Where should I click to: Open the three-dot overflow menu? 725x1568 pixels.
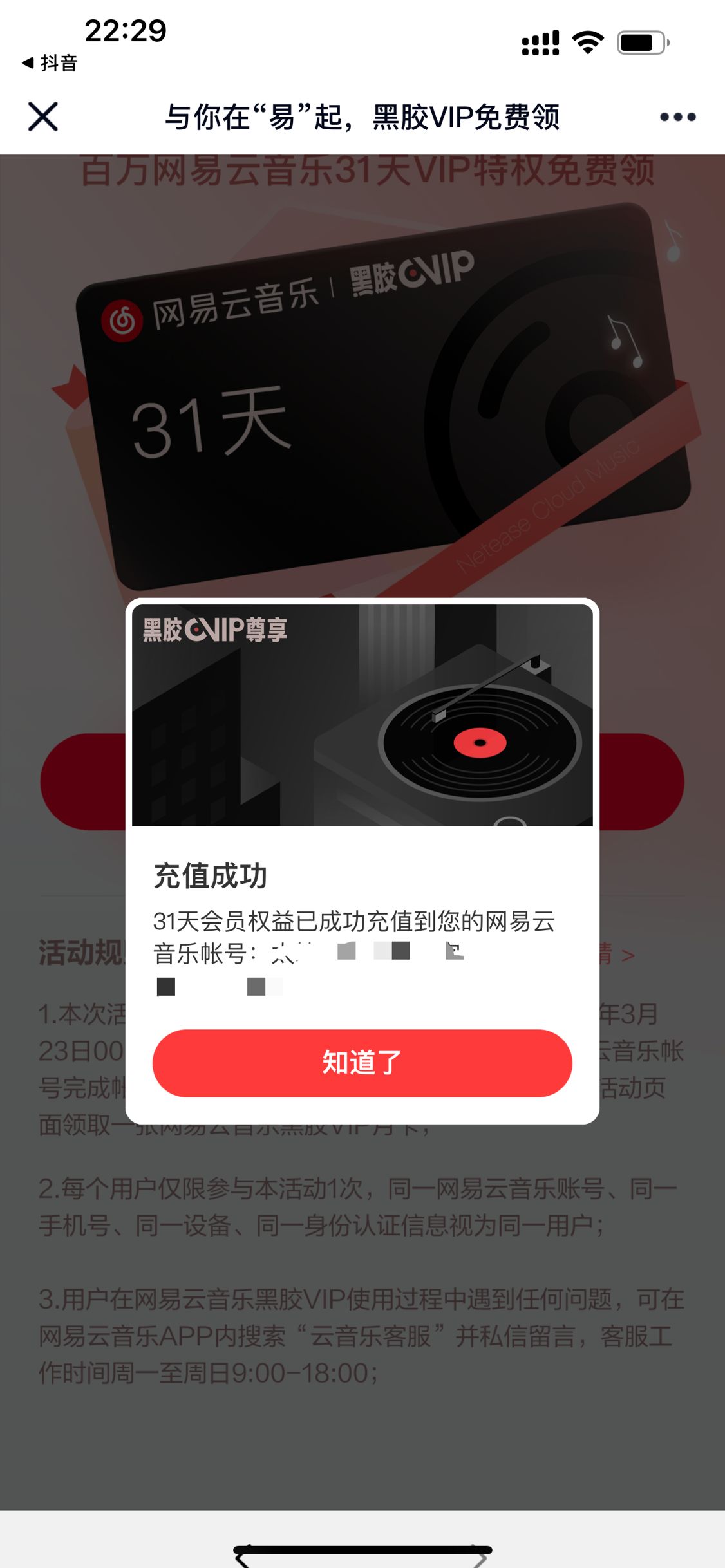677,117
